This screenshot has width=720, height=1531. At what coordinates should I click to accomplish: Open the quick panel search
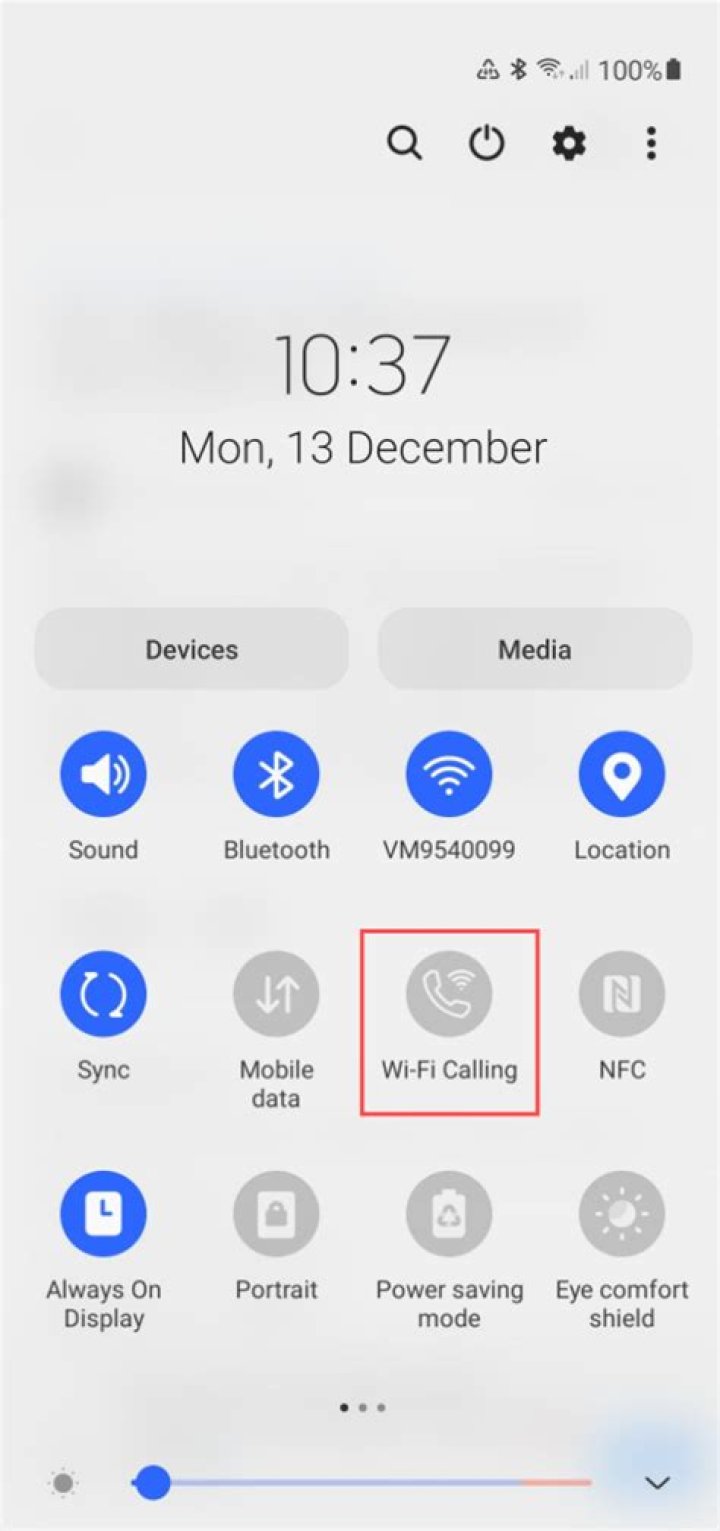click(x=404, y=144)
